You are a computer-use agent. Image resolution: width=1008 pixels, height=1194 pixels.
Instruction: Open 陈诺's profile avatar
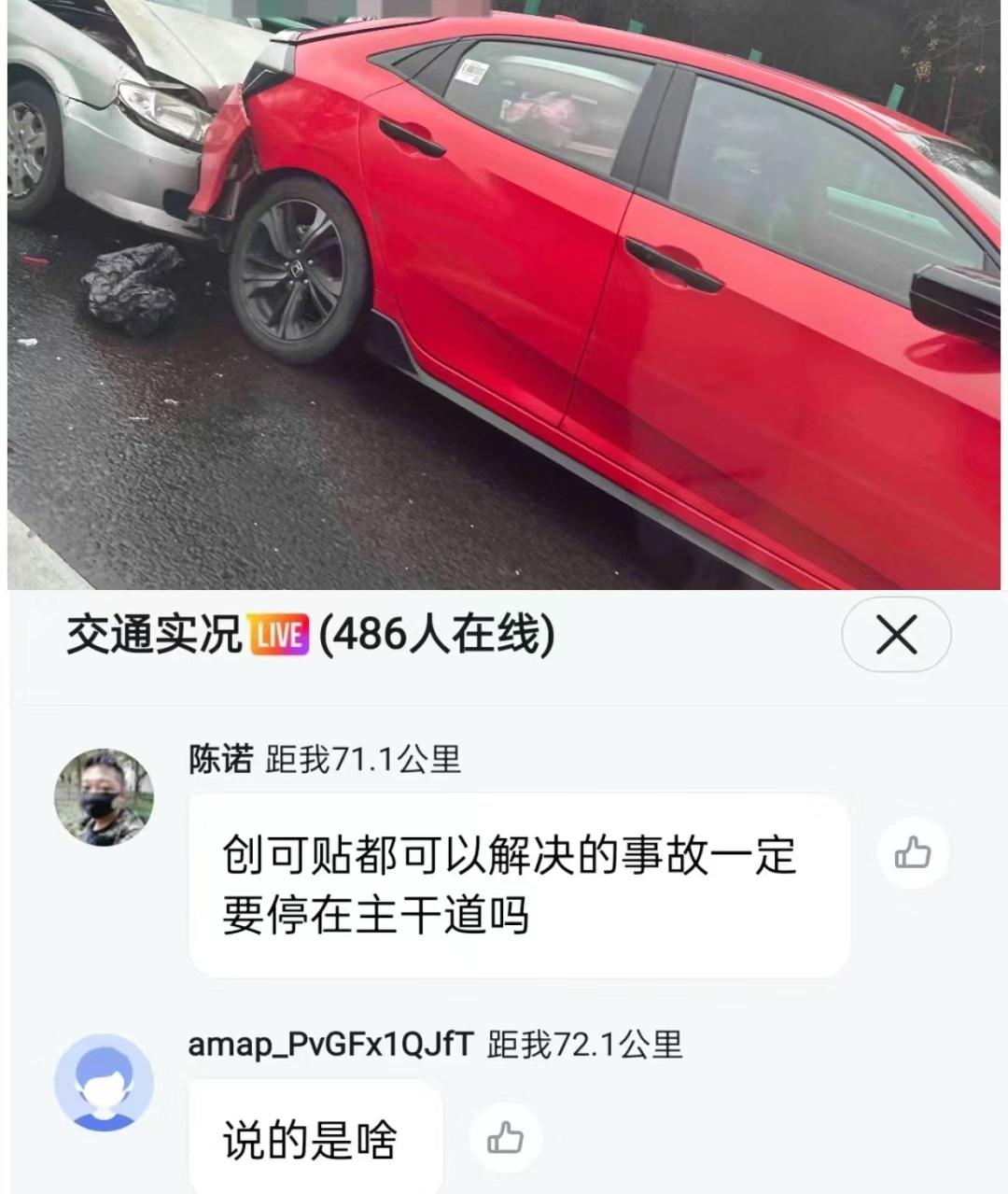pos(104,797)
